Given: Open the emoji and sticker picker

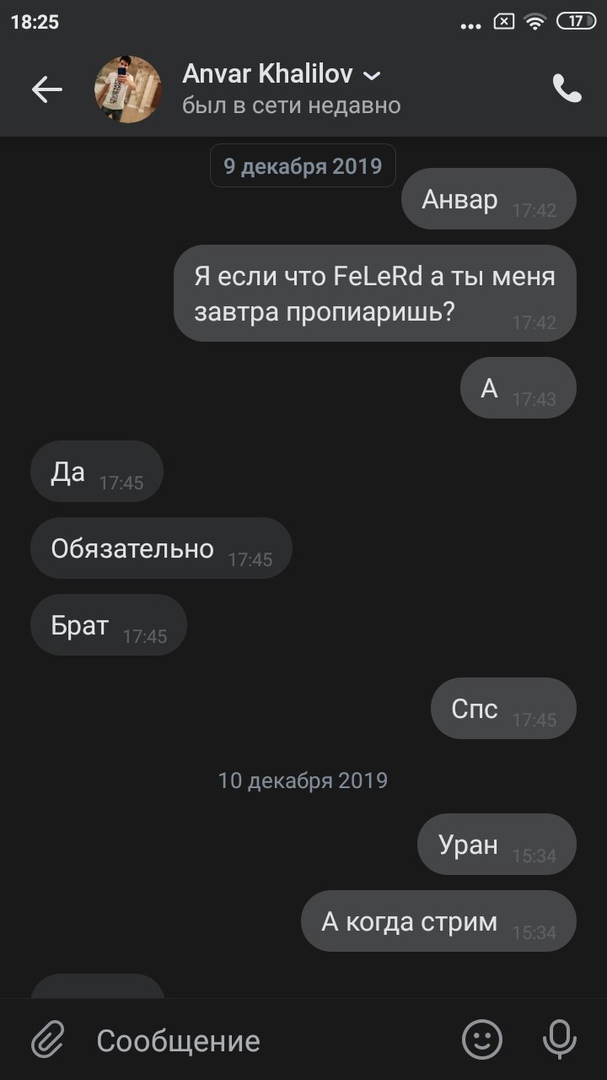Looking at the screenshot, I should pyautogui.click(x=482, y=1040).
